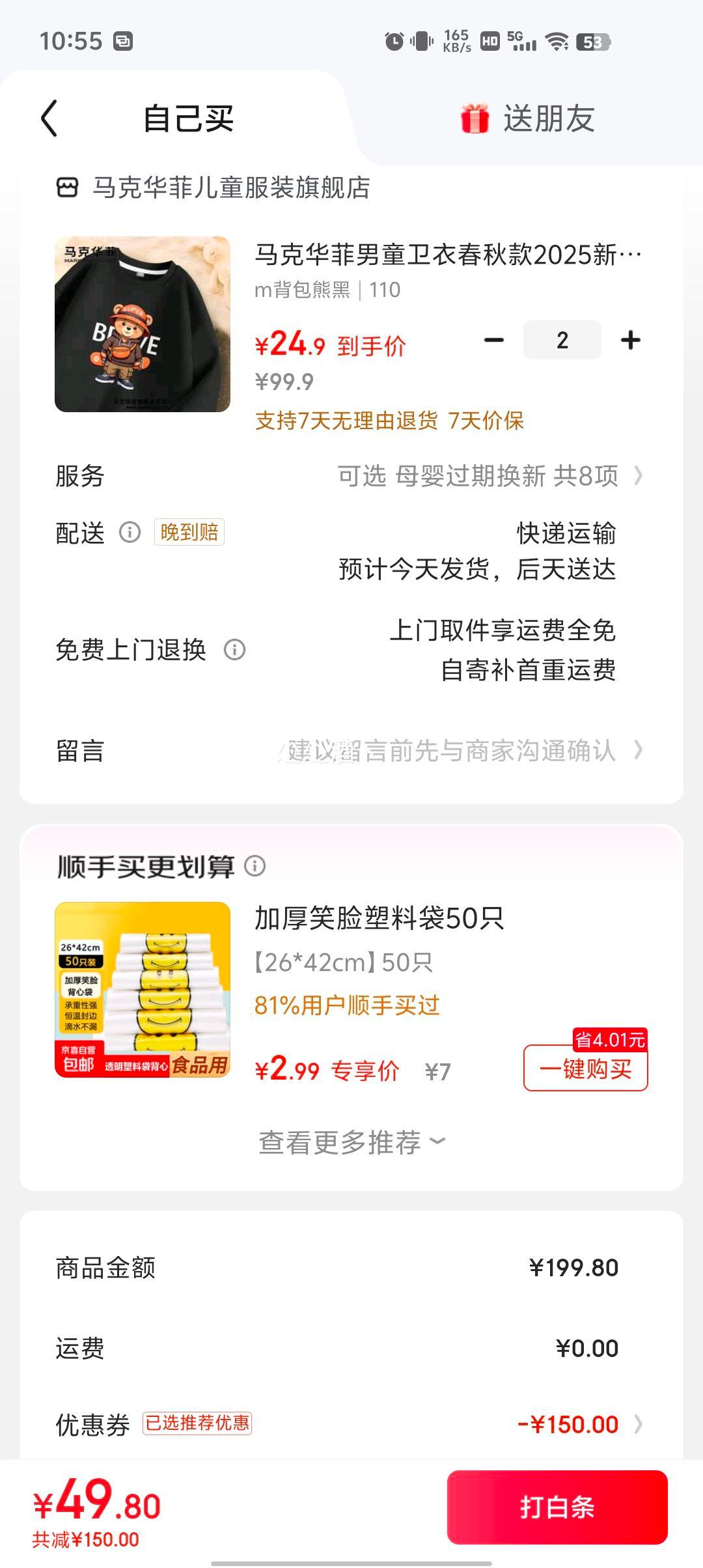Screen dimensions: 703x1568
Task: View the 晚到赔 late-delivery compensation tag
Action: (x=189, y=532)
